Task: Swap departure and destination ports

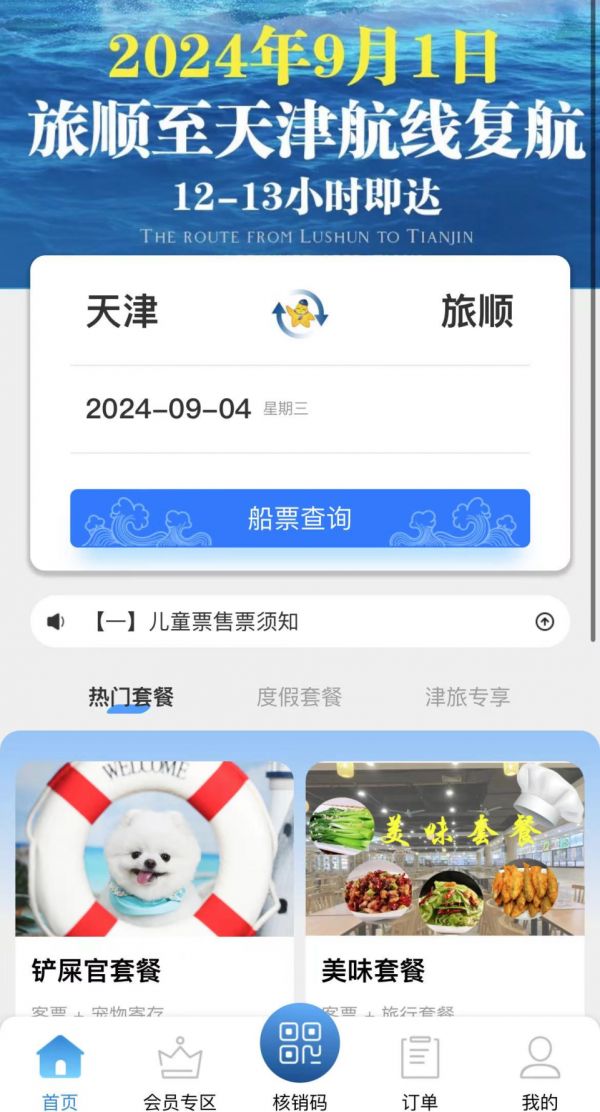Action: tap(300, 313)
